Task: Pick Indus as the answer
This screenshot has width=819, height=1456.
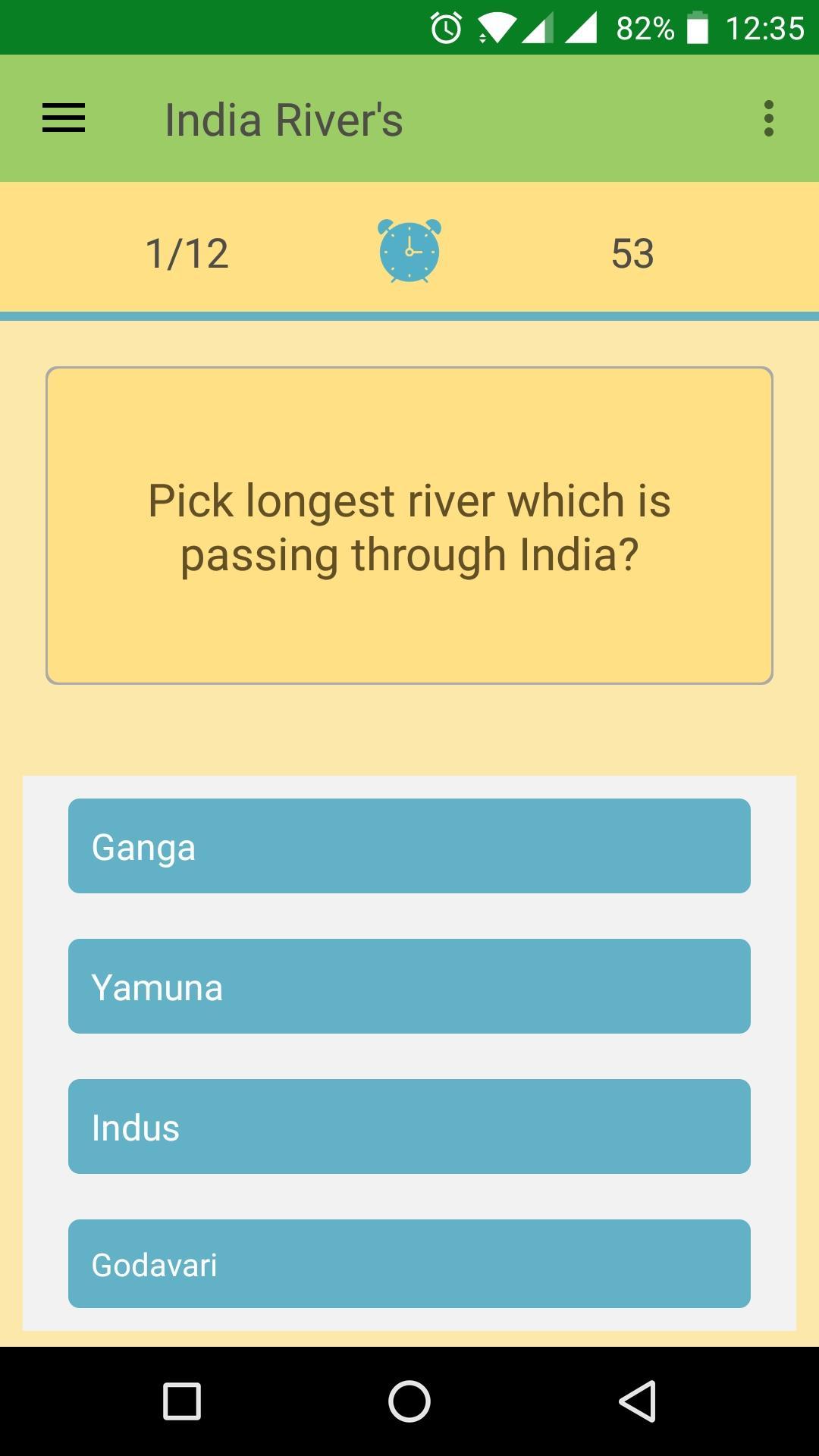Action: pos(409,1126)
